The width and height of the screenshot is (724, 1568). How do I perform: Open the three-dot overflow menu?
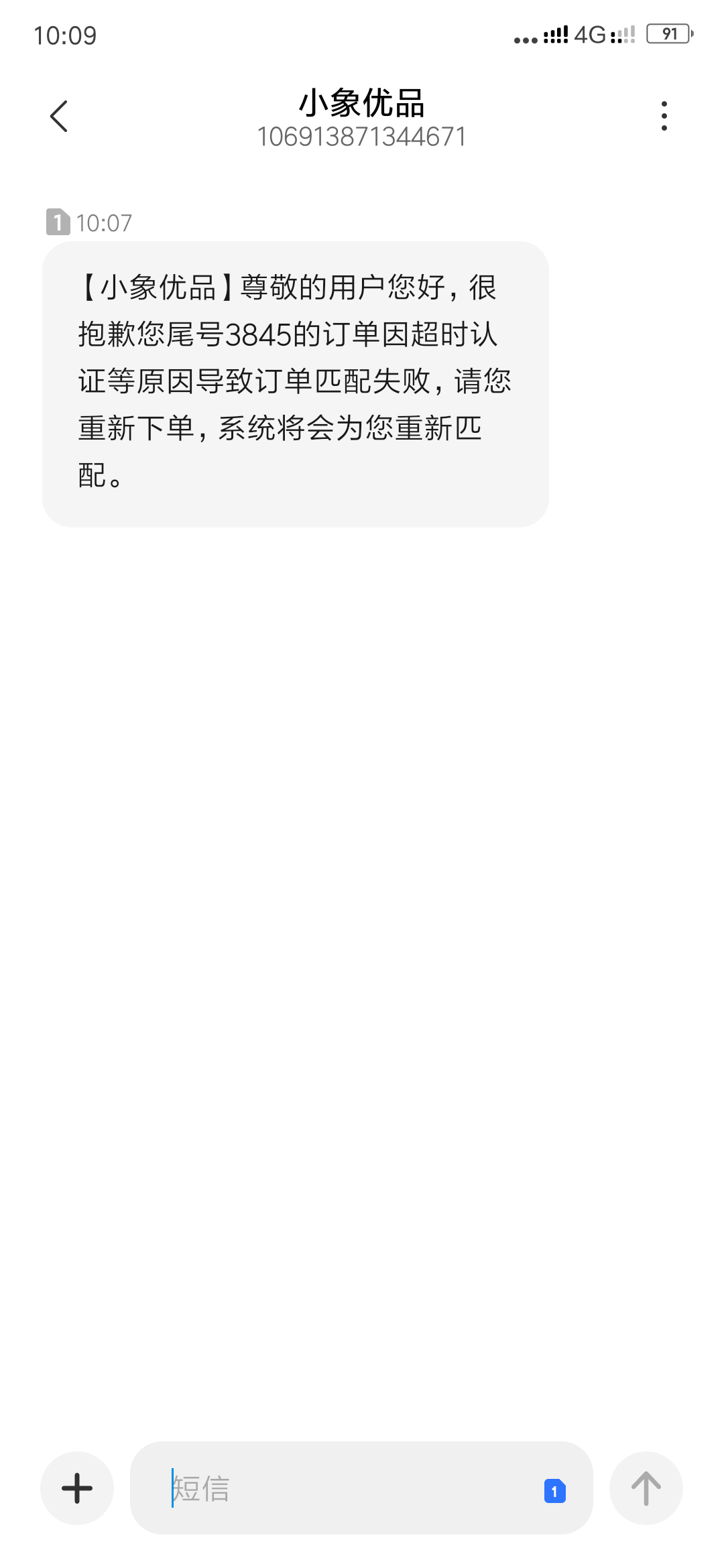[x=664, y=117]
